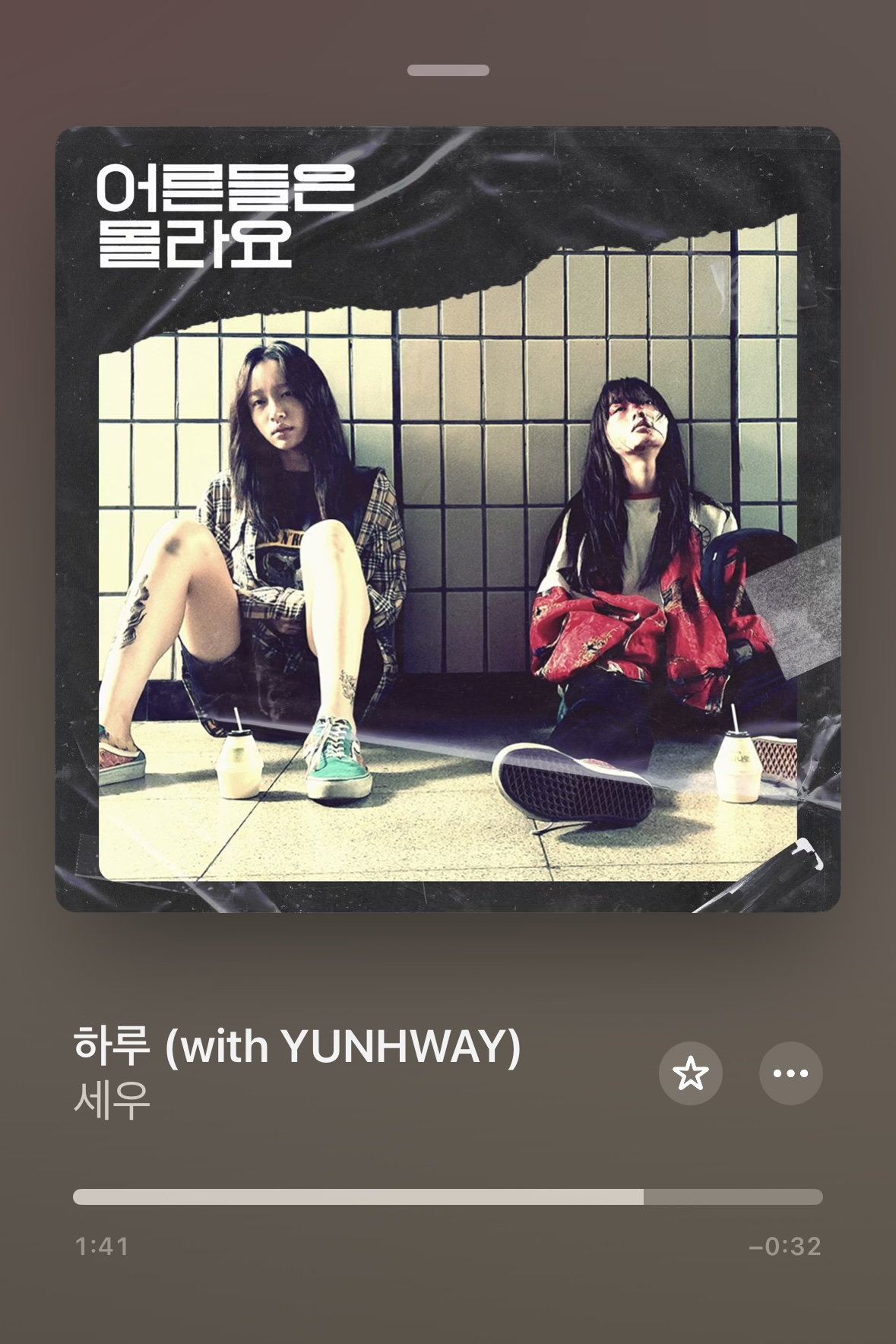Seek within the playback progress bar
896x1344 pixels.
click(x=448, y=1197)
